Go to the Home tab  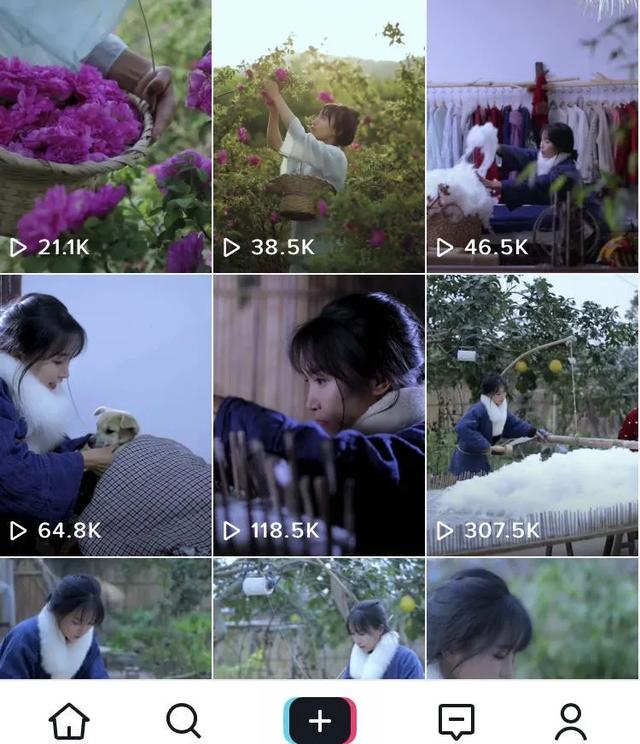(69, 720)
